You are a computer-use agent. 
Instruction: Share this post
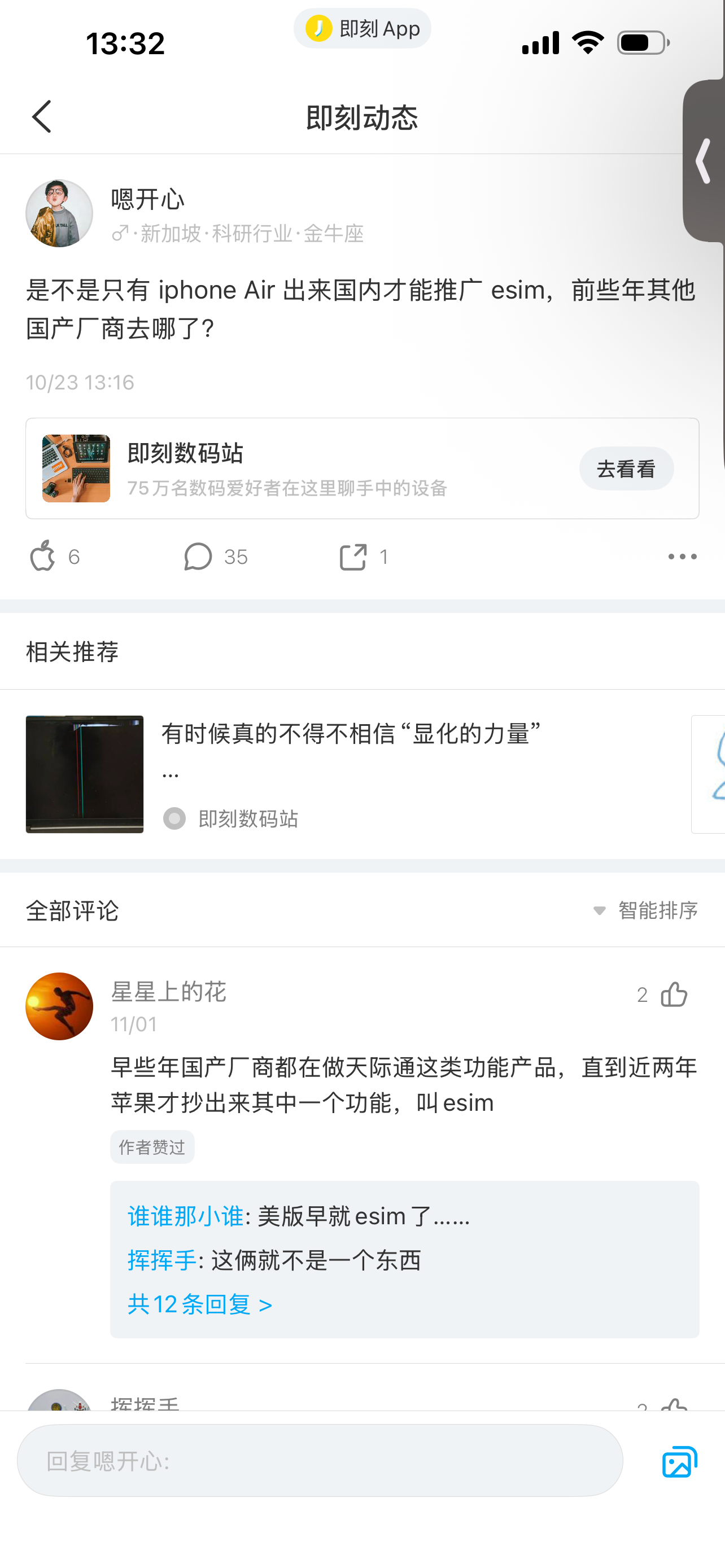[353, 557]
